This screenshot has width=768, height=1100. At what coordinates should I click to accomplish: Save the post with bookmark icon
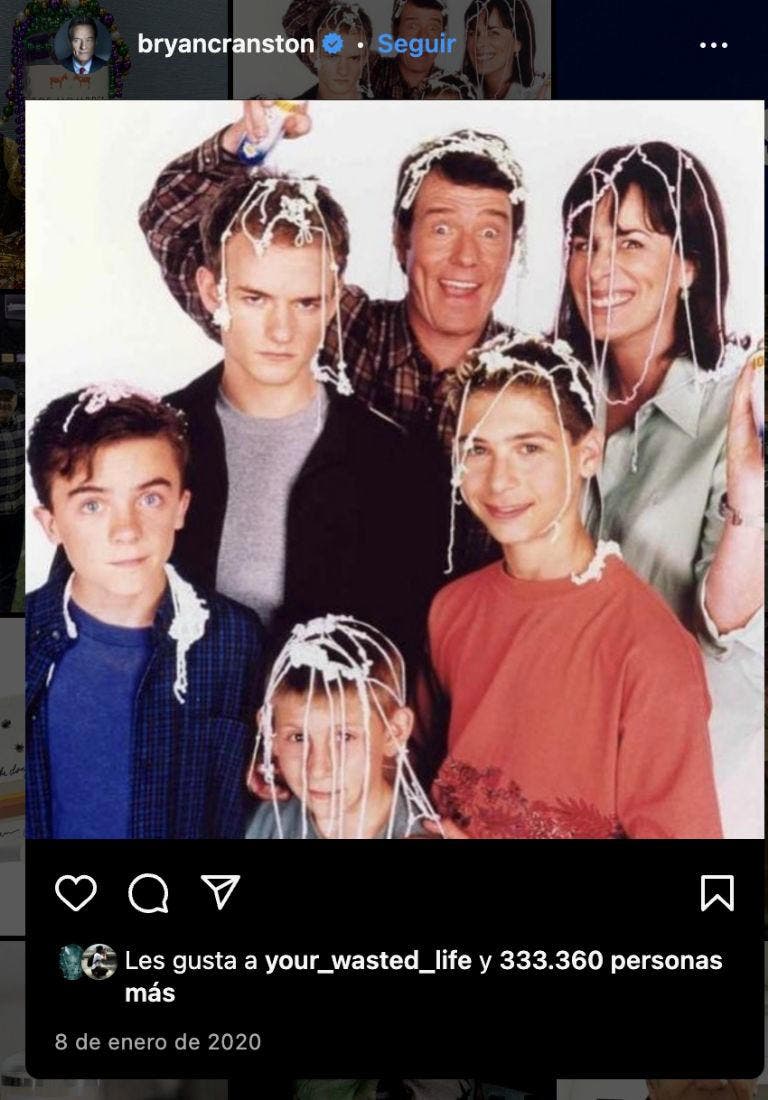(717, 892)
